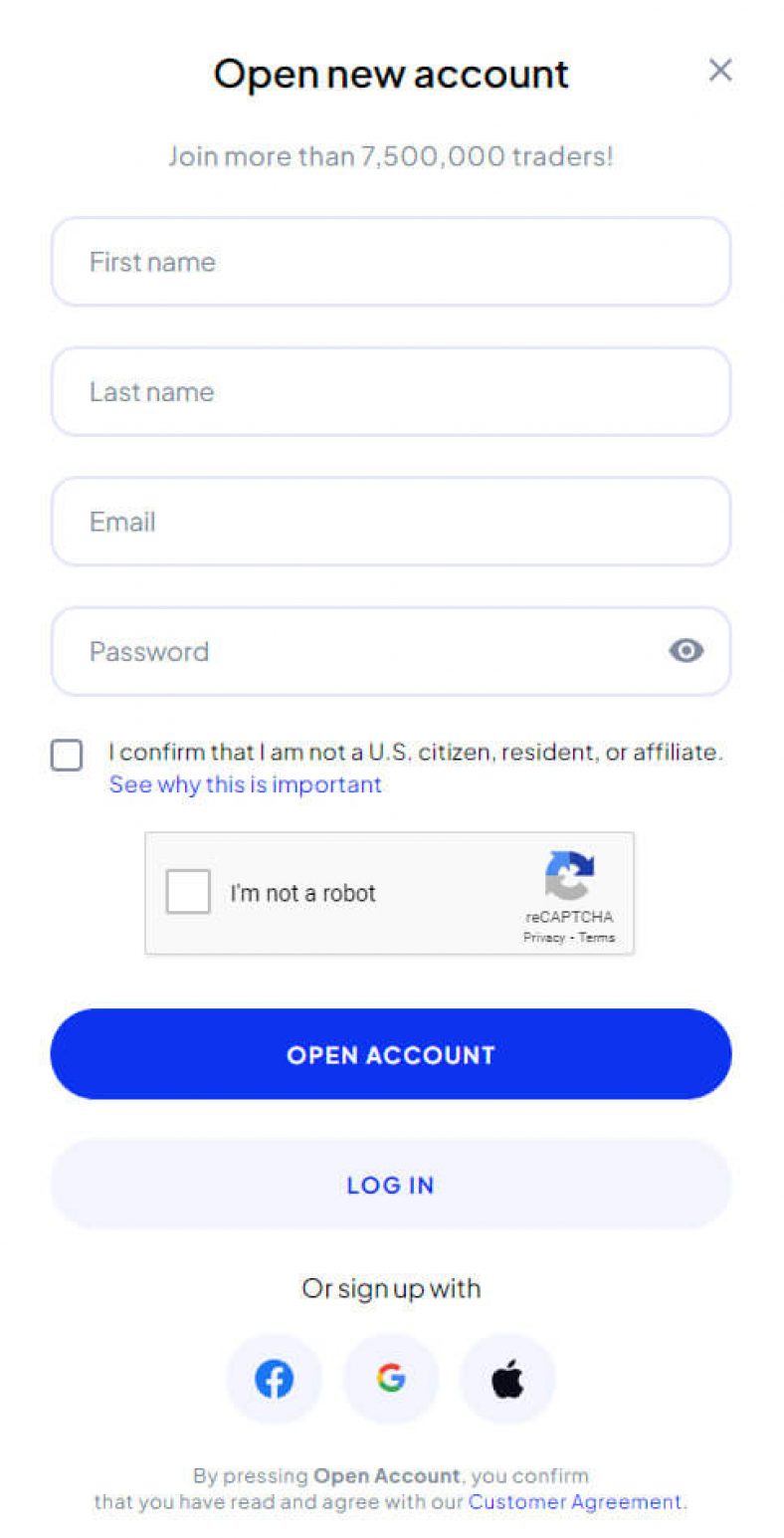This screenshot has width=784, height=1538.
Task: Tap the Email input field
Action: click(x=390, y=522)
